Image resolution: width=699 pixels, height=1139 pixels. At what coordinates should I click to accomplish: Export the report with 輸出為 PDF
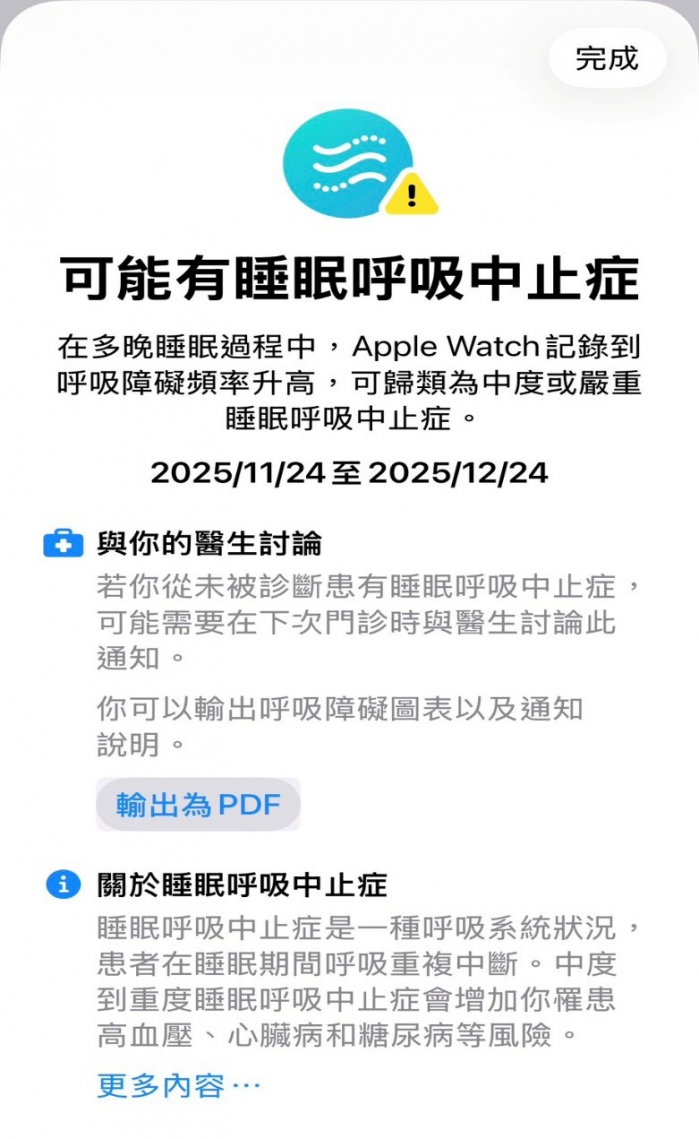[198, 805]
